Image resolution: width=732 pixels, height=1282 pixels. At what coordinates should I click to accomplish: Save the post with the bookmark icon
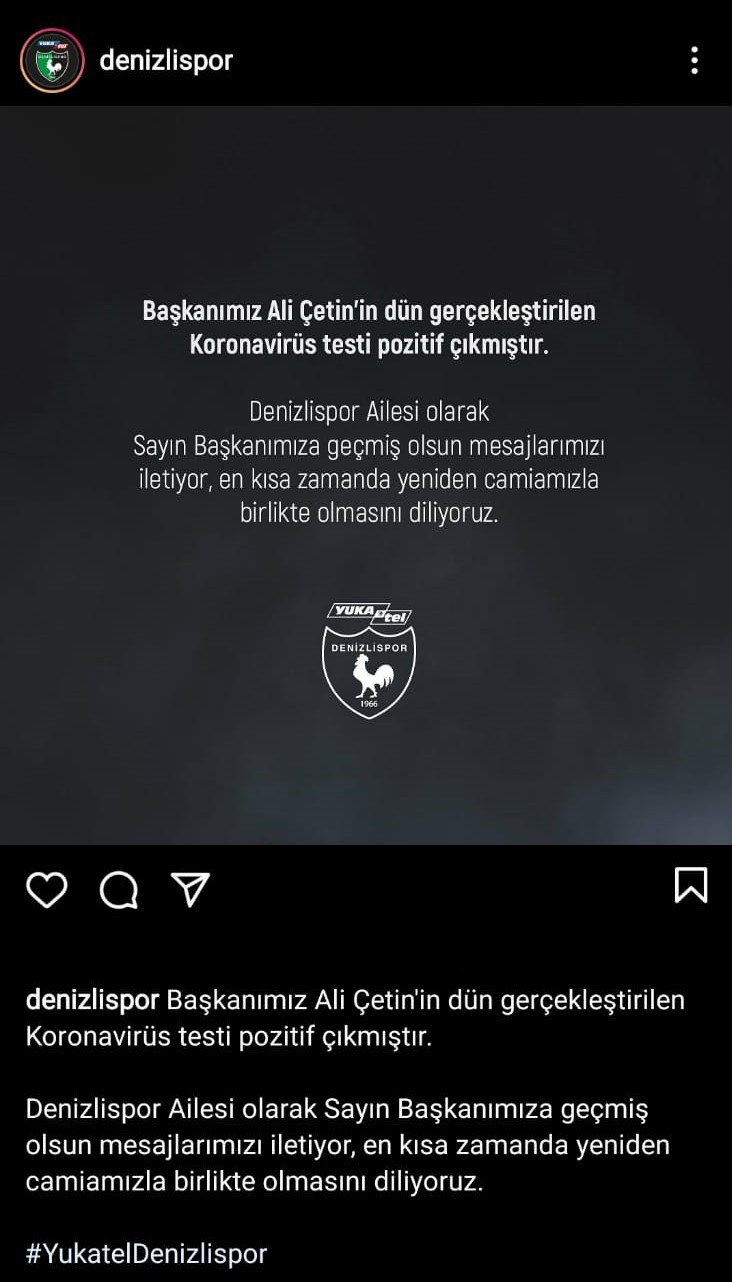(x=690, y=885)
